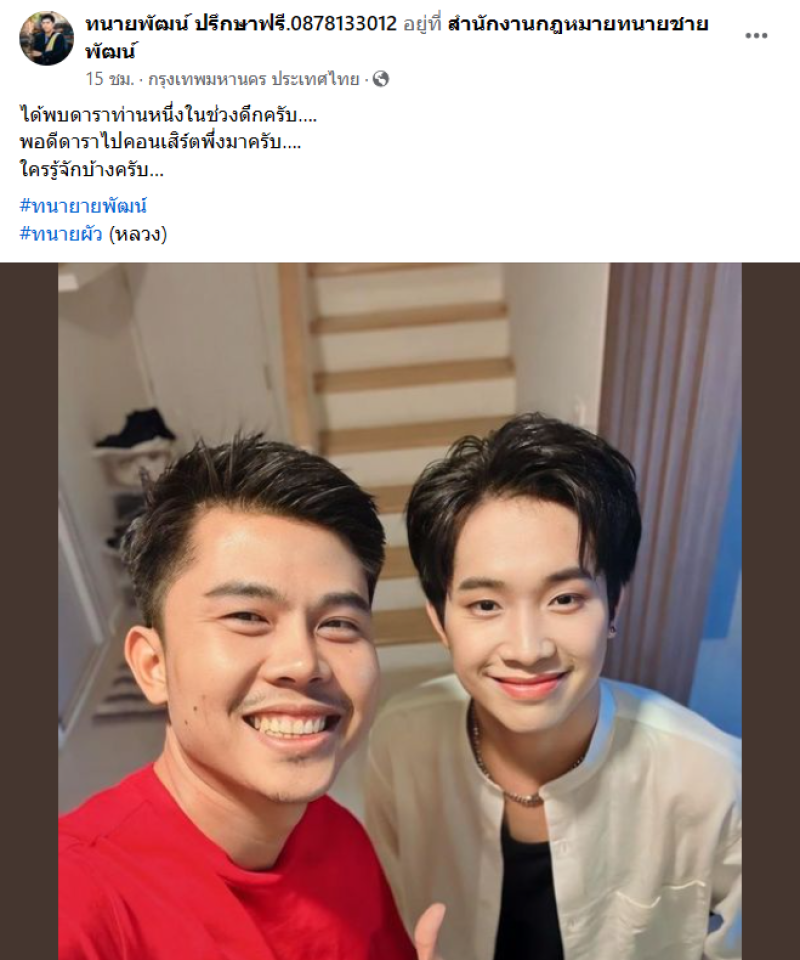Open the ทนายพัฒน์ profile name link
The image size is (800, 960).
point(240,25)
